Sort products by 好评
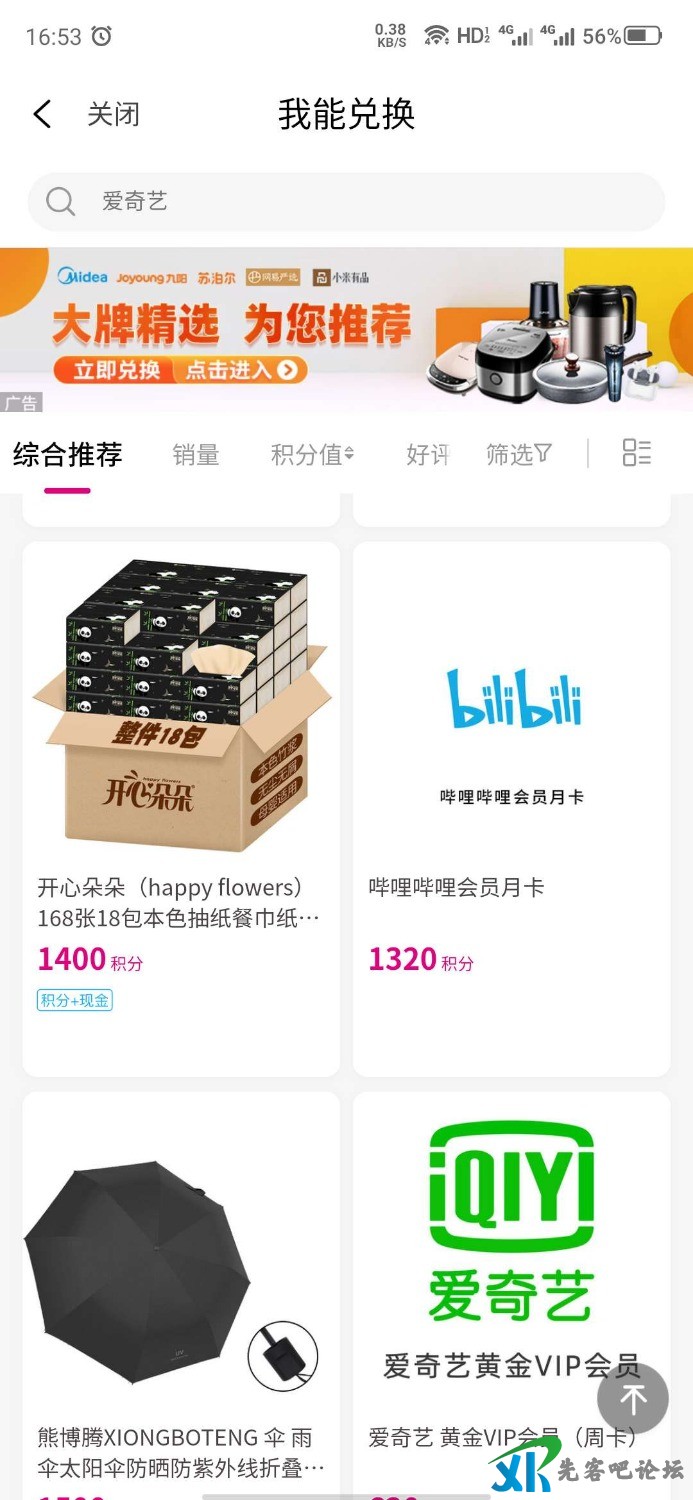The width and height of the screenshot is (693, 1500). coord(427,455)
